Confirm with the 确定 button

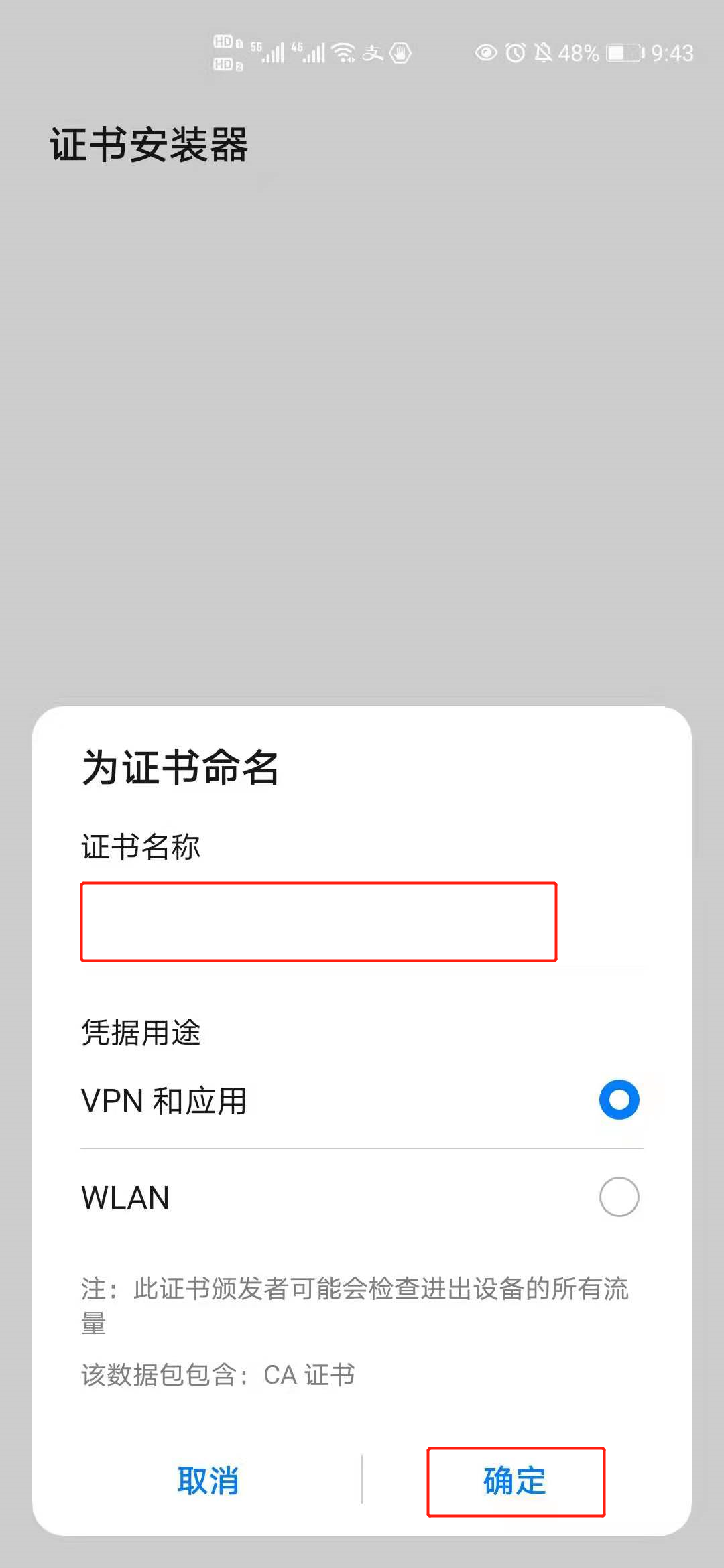click(x=515, y=1481)
